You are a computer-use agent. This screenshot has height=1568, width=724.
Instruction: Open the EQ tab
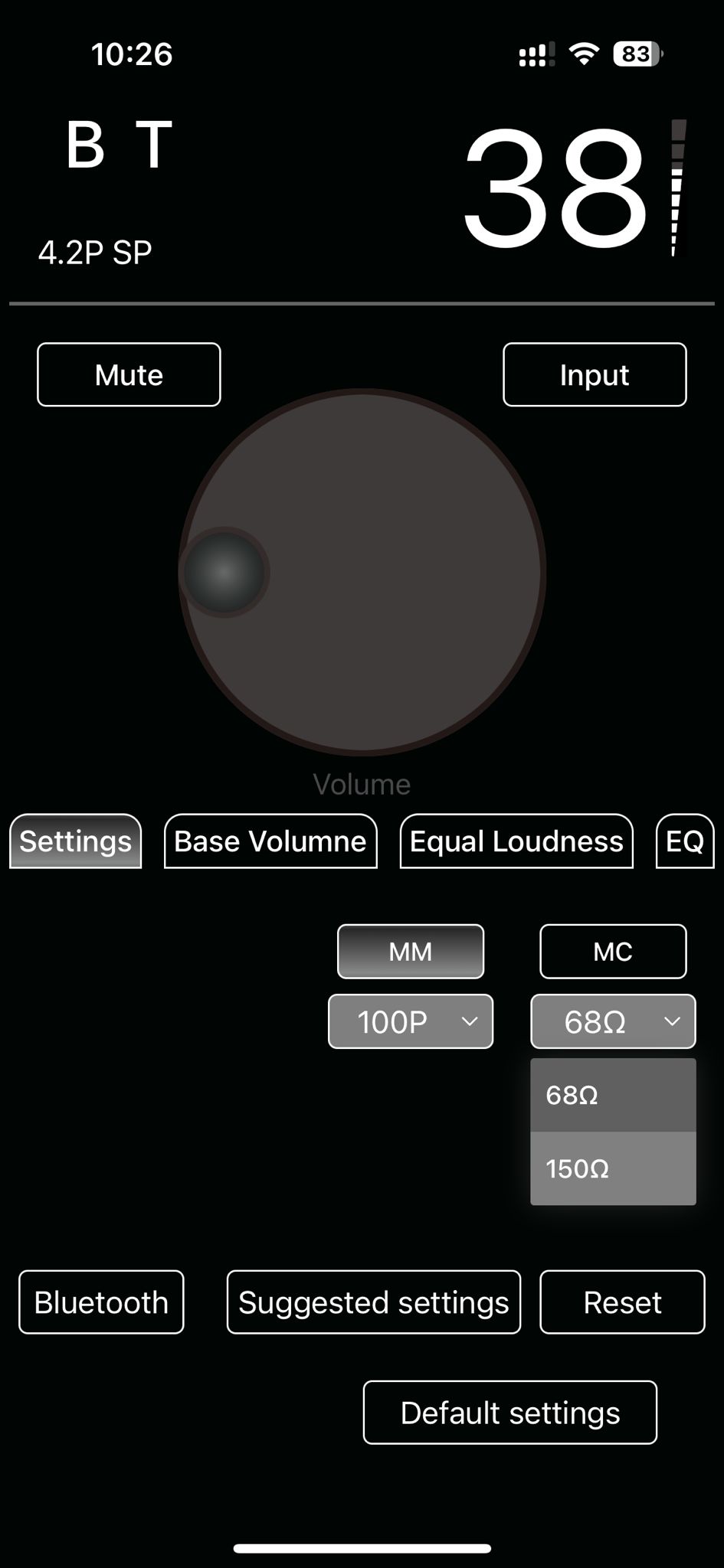[x=684, y=841]
